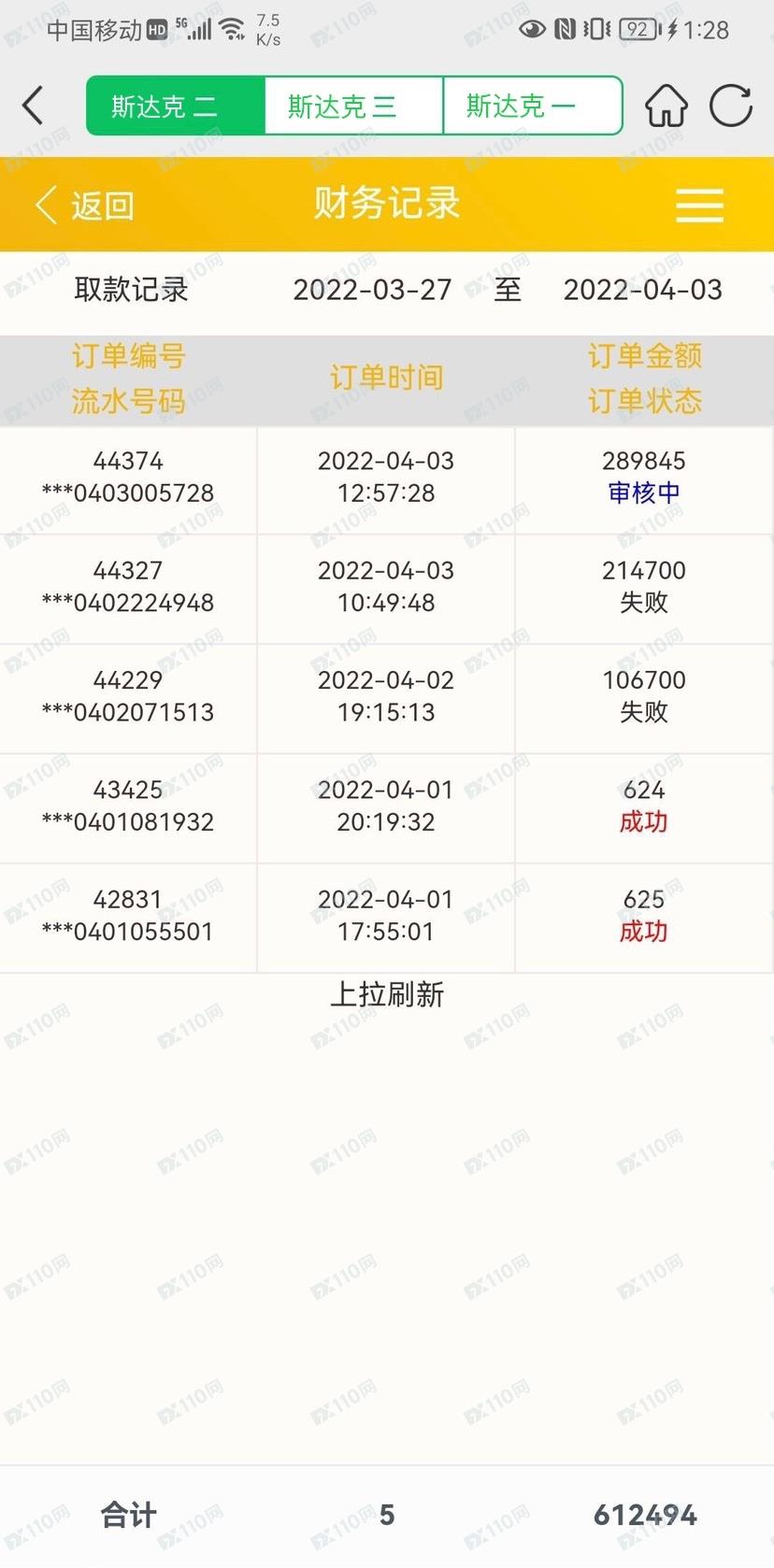This screenshot has height=1568, width=774.
Task: Go to the home page icon
Action: point(666,105)
